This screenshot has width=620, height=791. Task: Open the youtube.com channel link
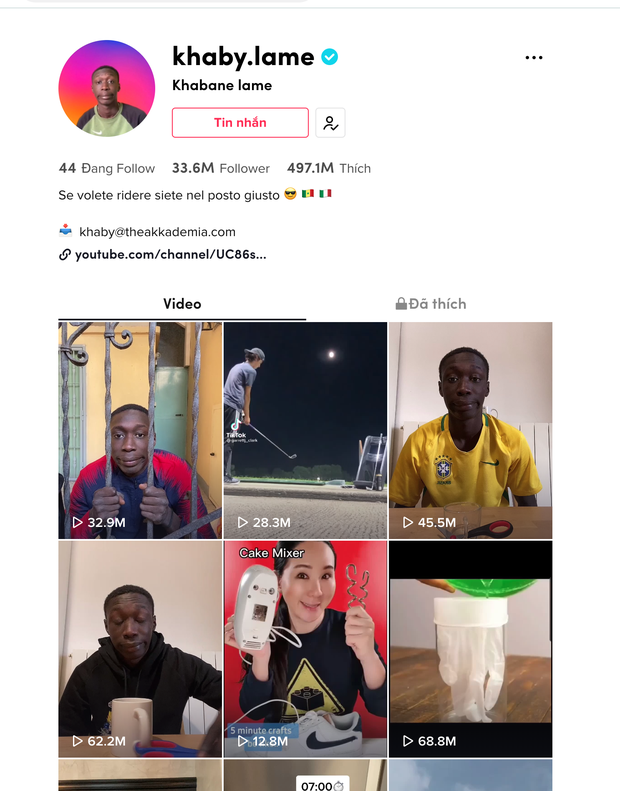tap(170, 254)
